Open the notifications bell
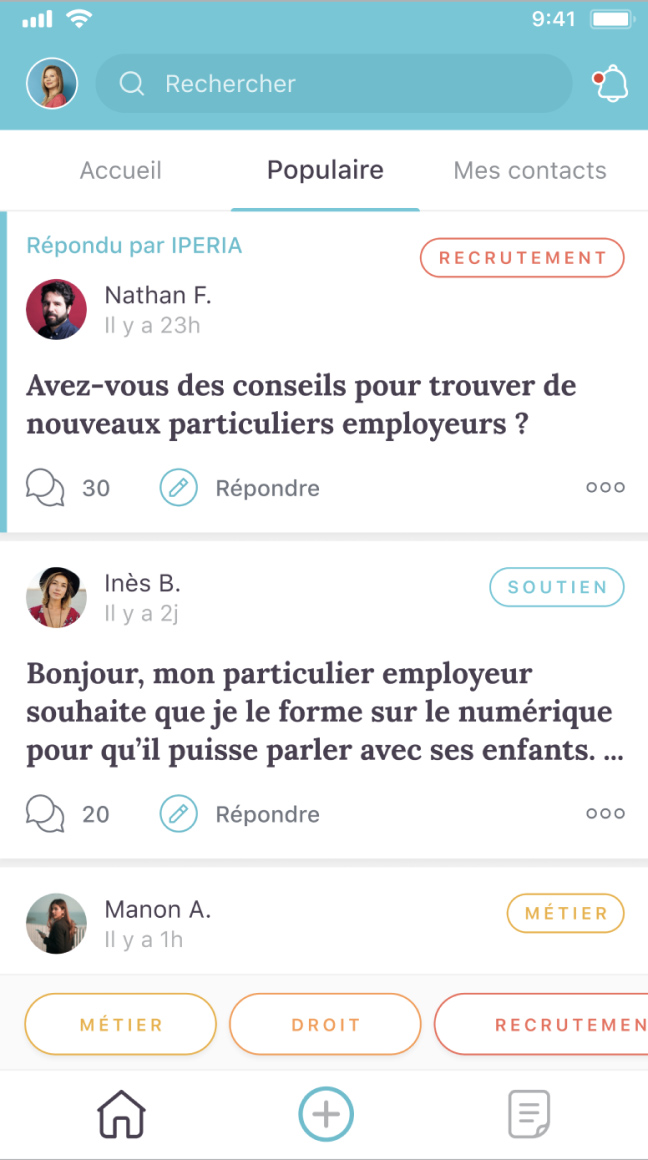 point(611,84)
